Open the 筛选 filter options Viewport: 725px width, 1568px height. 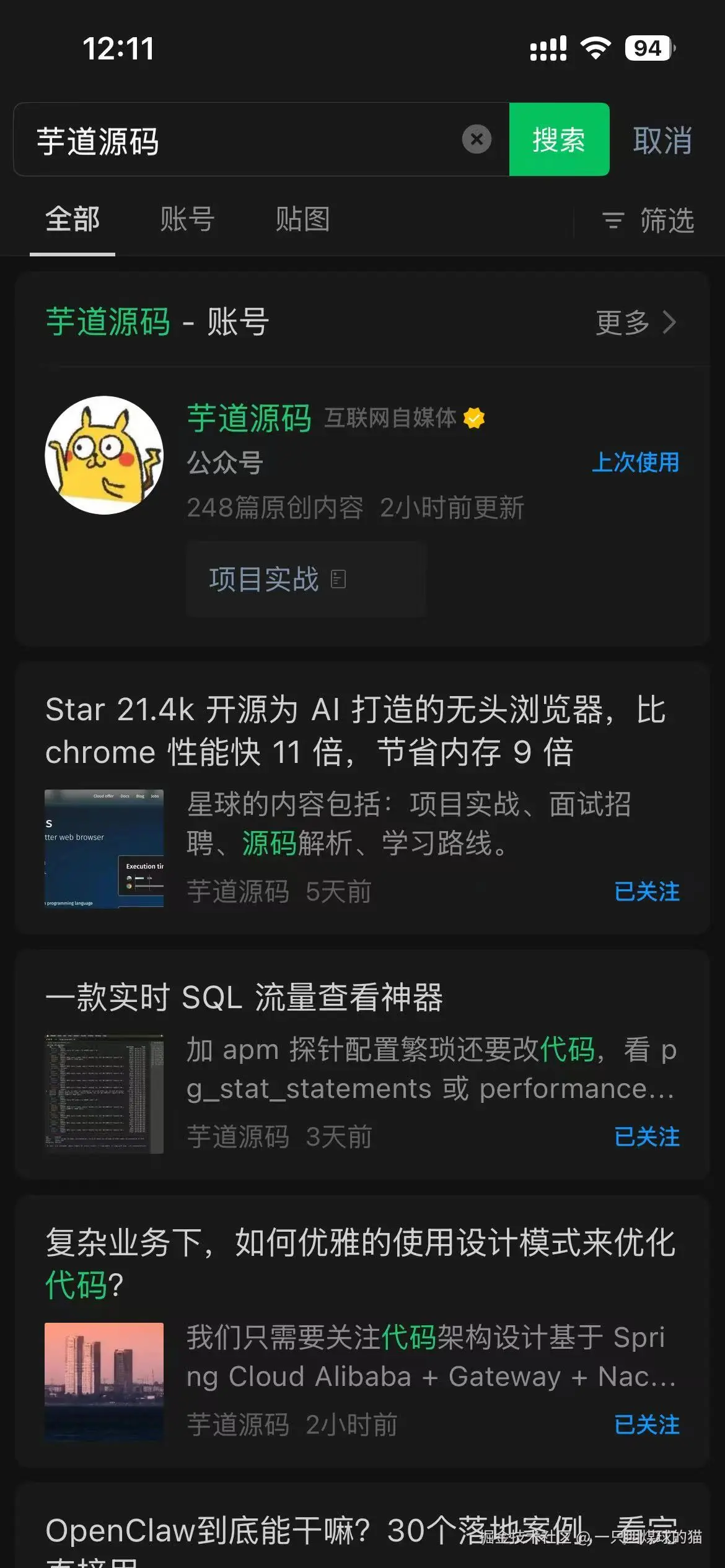[x=648, y=220]
